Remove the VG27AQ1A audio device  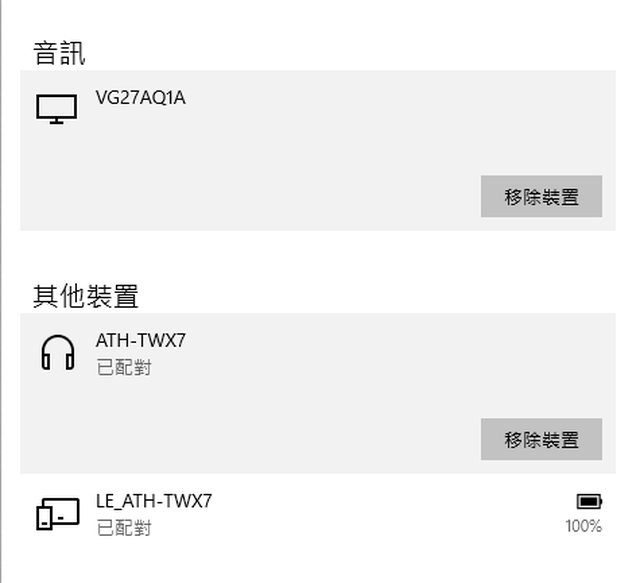coord(541,197)
